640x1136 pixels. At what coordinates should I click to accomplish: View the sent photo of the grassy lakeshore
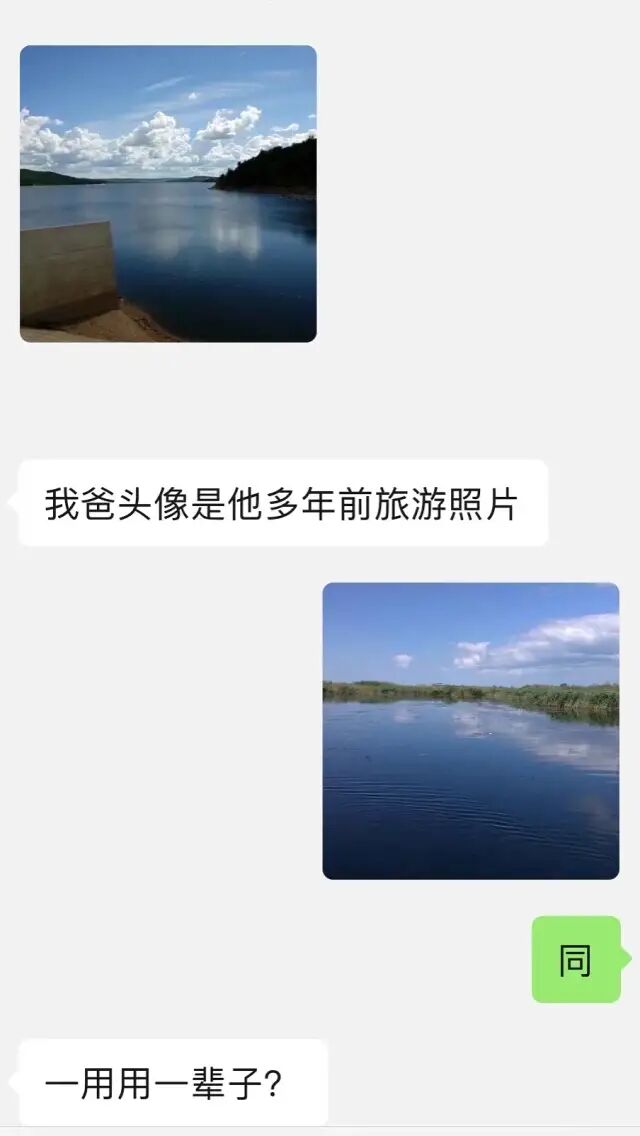click(x=470, y=731)
